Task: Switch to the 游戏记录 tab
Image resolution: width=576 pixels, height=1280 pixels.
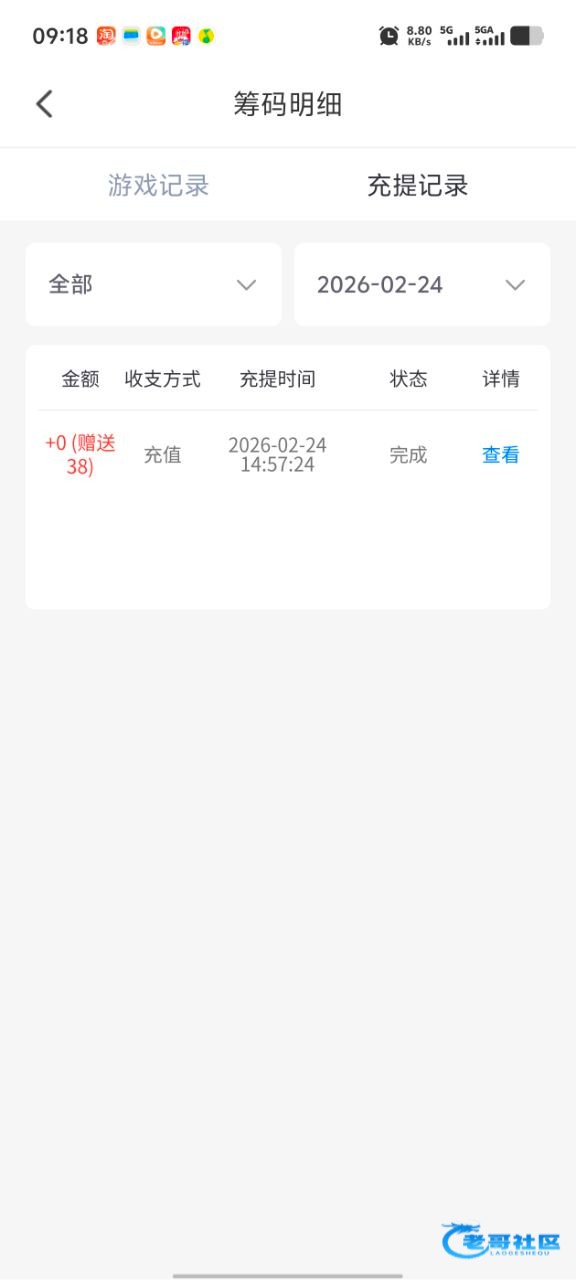Action: pyautogui.click(x=159, y=185)
